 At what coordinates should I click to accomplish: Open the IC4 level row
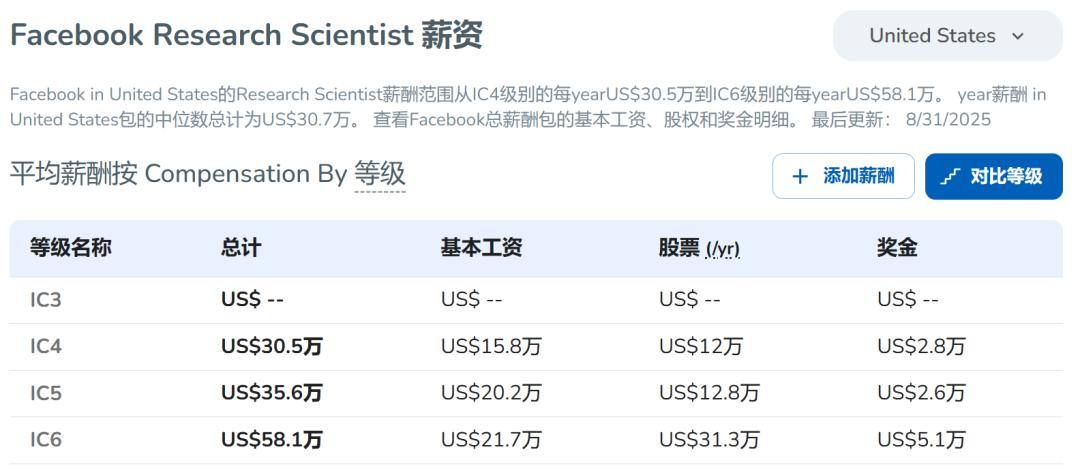point(536,346)
